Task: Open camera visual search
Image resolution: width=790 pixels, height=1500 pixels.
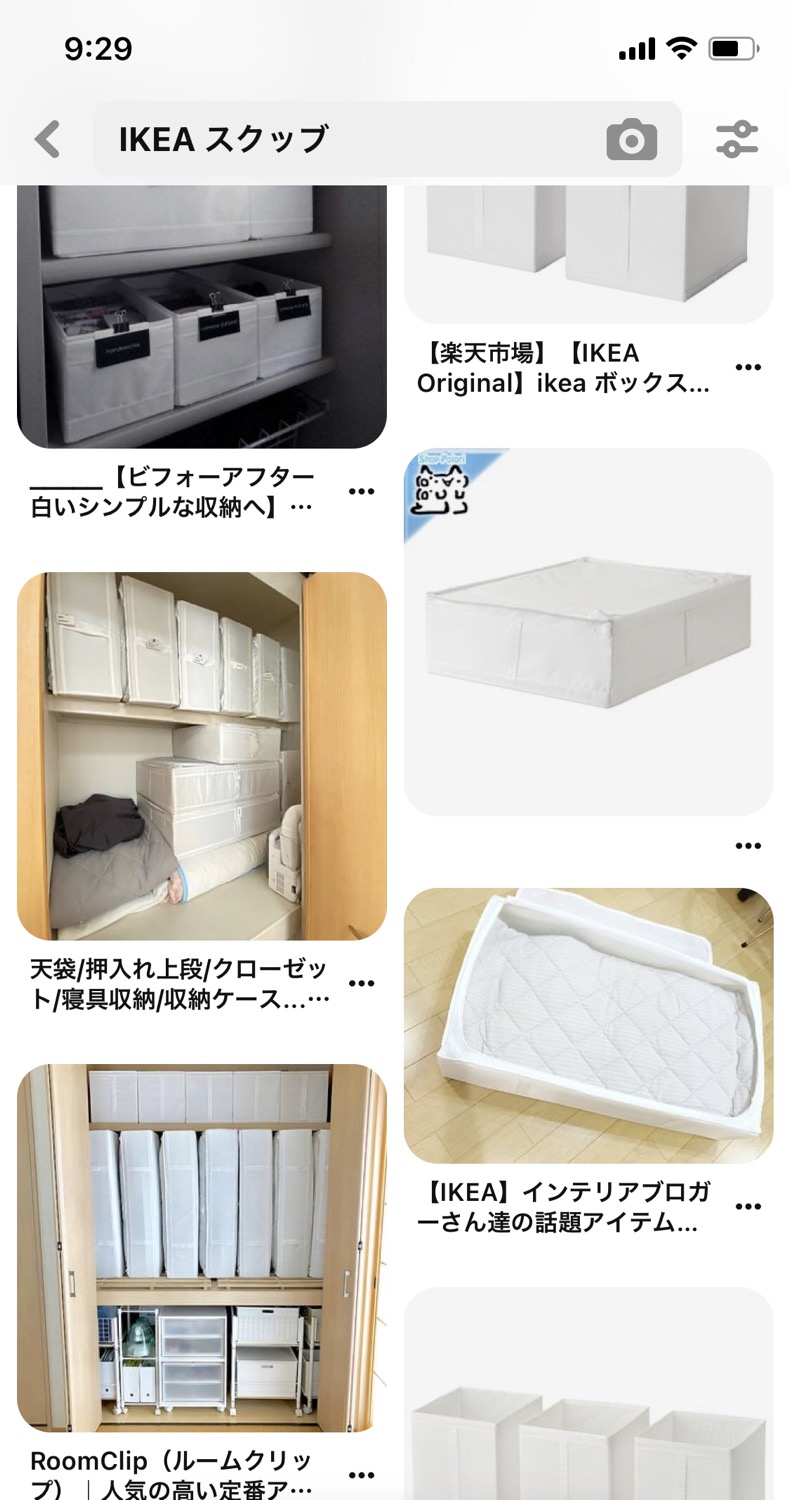Action: [631, 139]
